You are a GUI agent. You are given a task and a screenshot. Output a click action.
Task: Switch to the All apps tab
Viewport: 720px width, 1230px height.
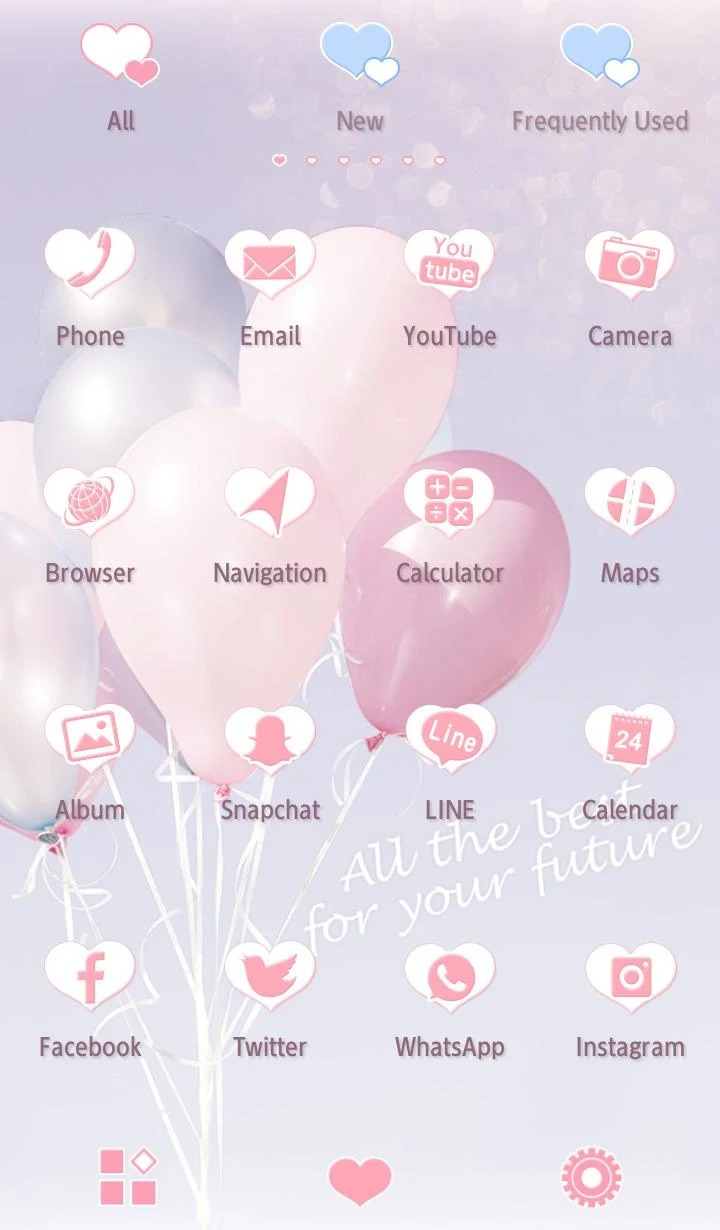120,78
